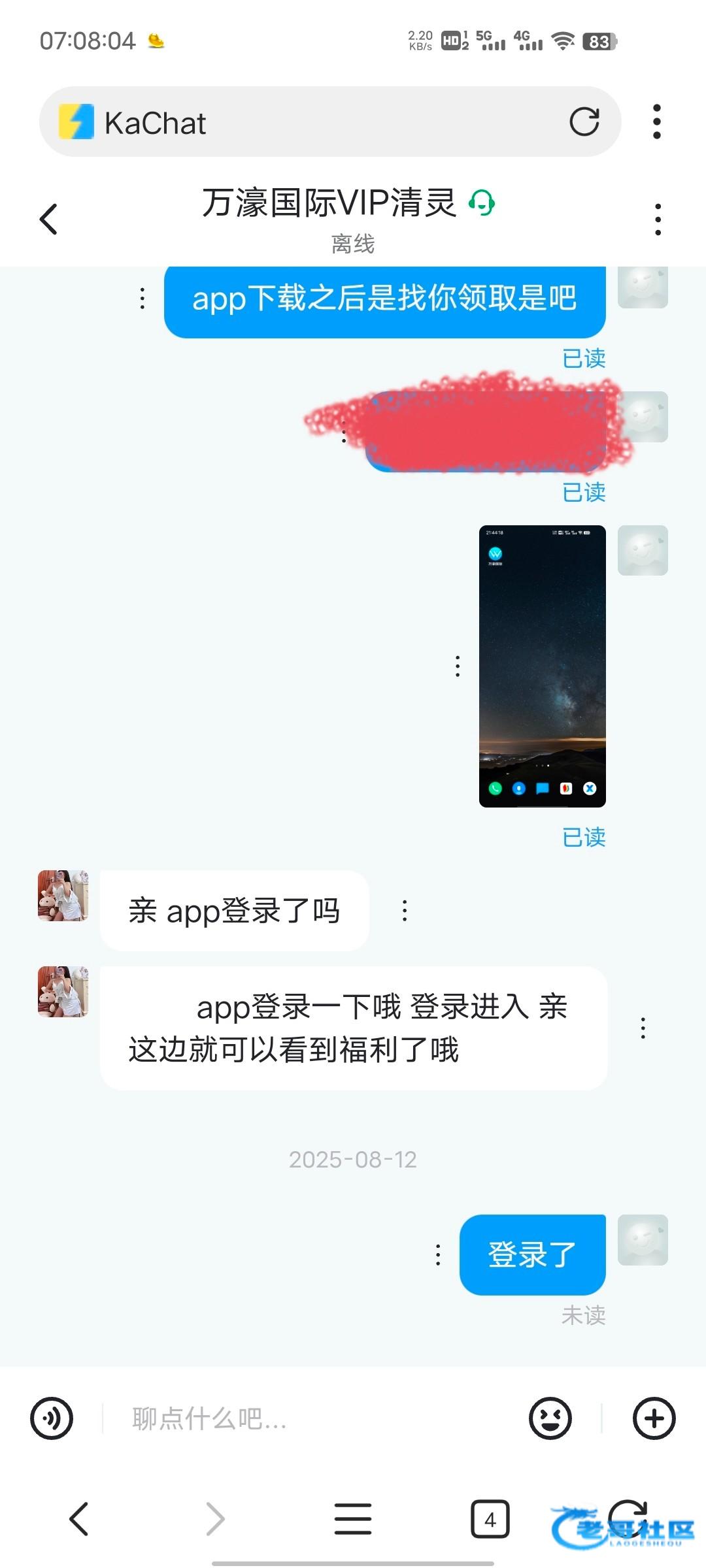
Task: Open the browser bottom menu button
Action: pyautogui.click(x=353, y=1519)
